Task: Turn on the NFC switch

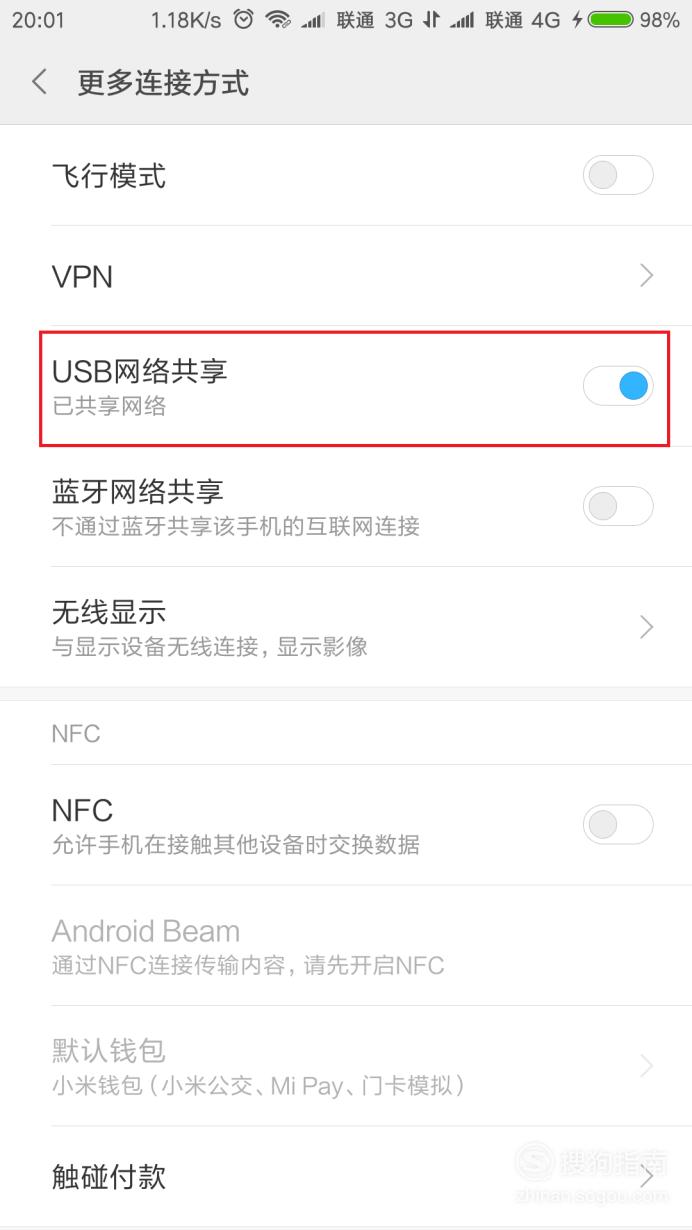Action: (618, 825)
